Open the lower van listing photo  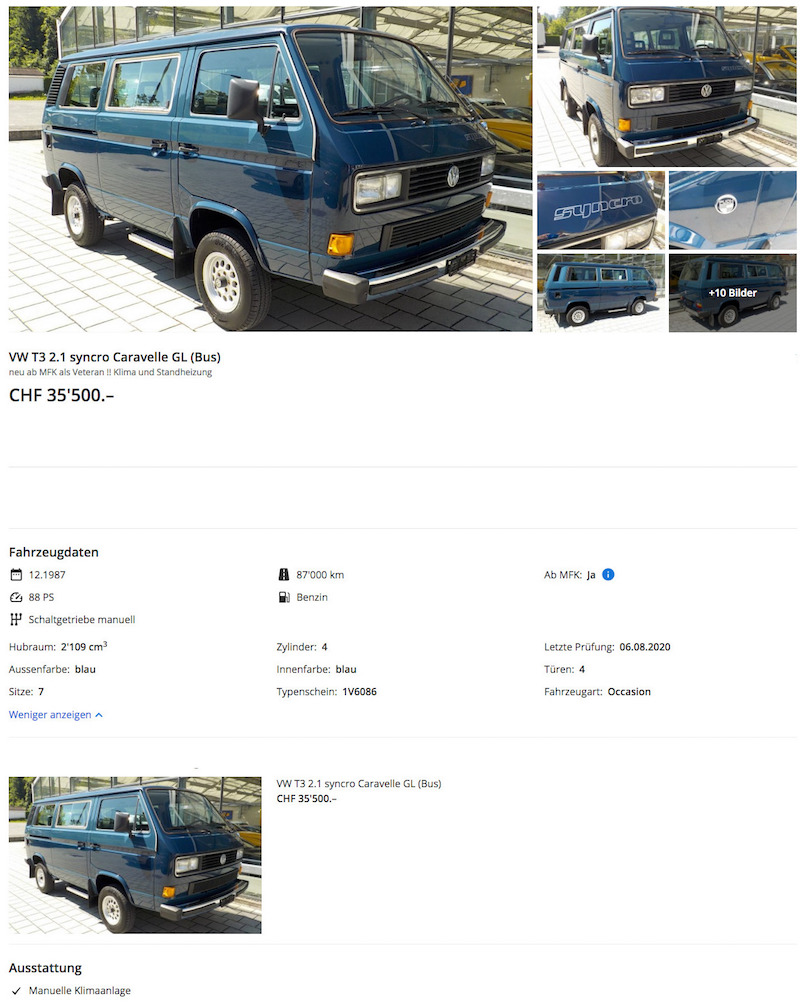pos(135,855)
